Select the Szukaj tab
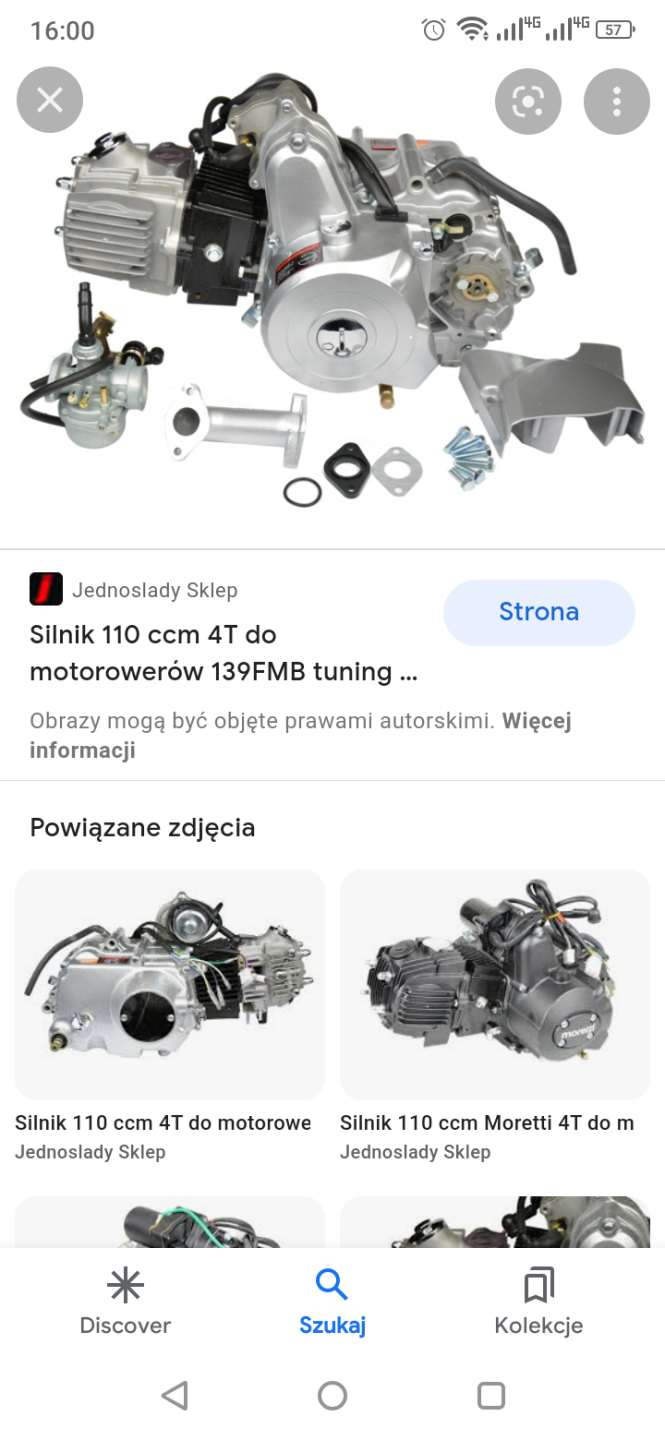 (332, 1302)
